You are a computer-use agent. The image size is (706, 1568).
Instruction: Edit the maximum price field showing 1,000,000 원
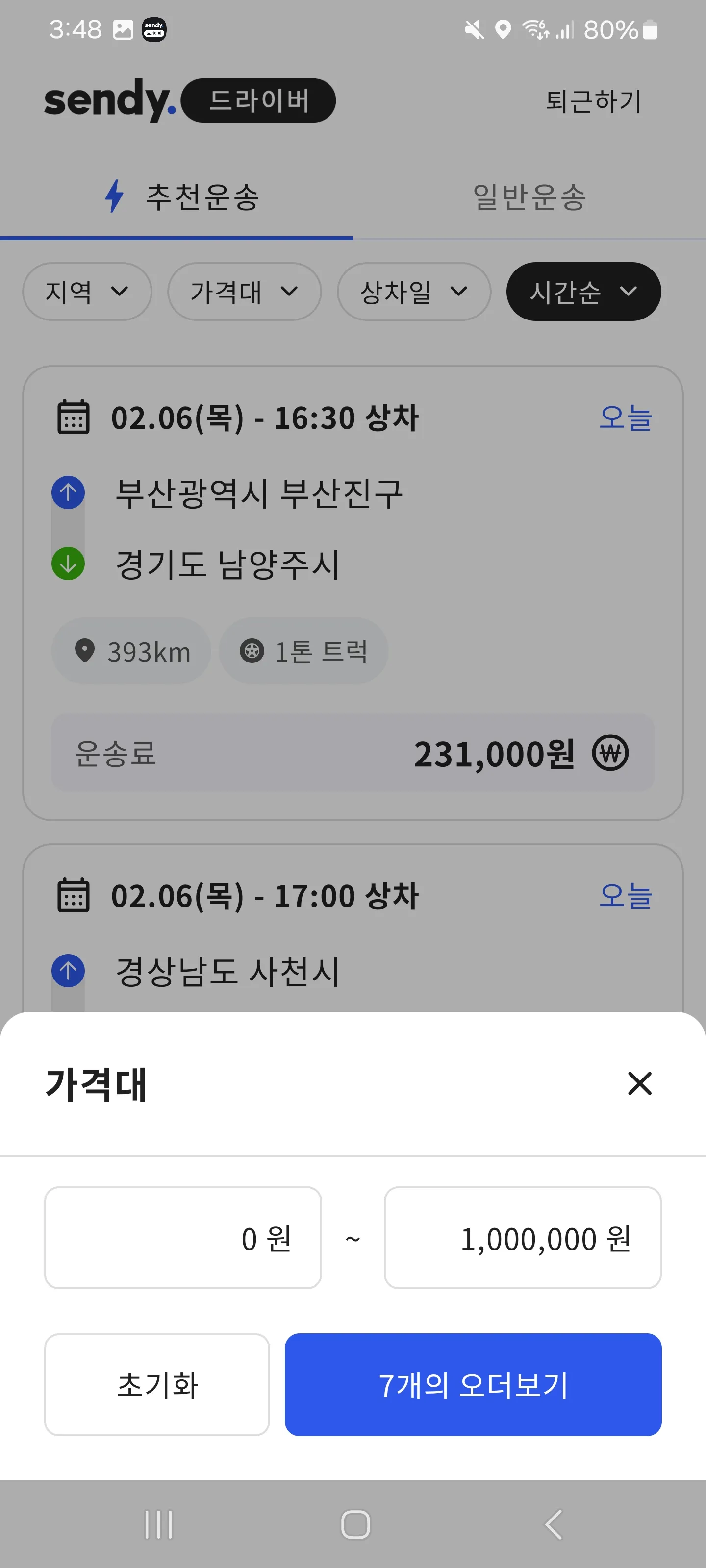[522, 1237]
